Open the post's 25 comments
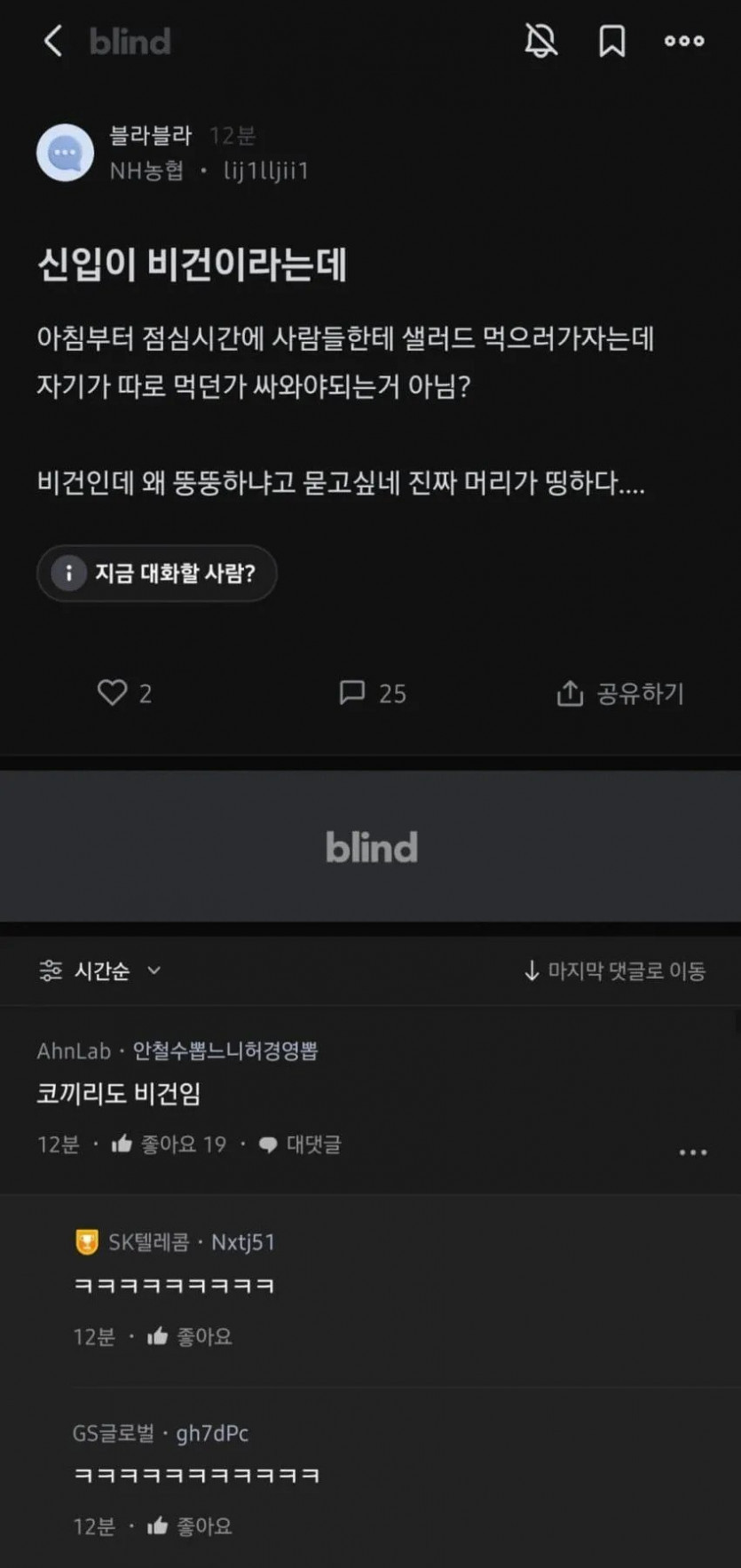 [372, 693]
